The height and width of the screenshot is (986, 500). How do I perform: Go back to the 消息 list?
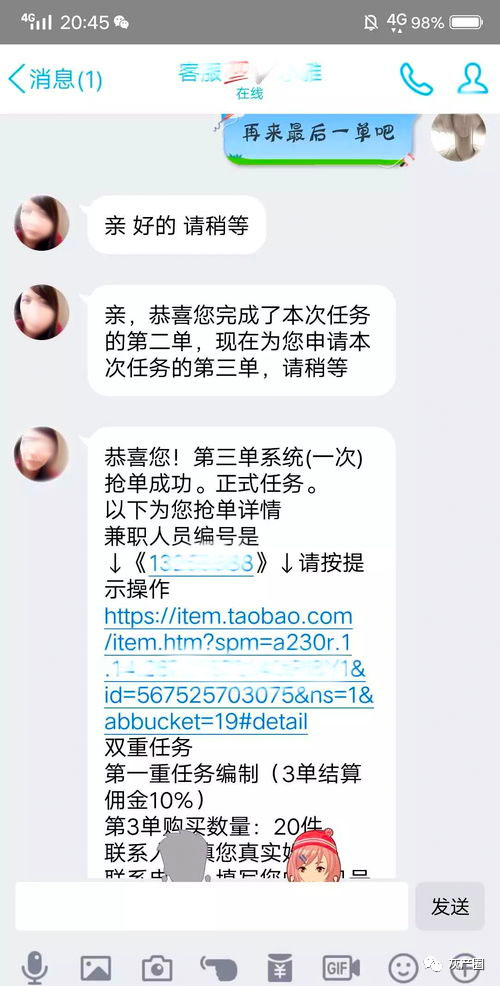click(55, 79)
